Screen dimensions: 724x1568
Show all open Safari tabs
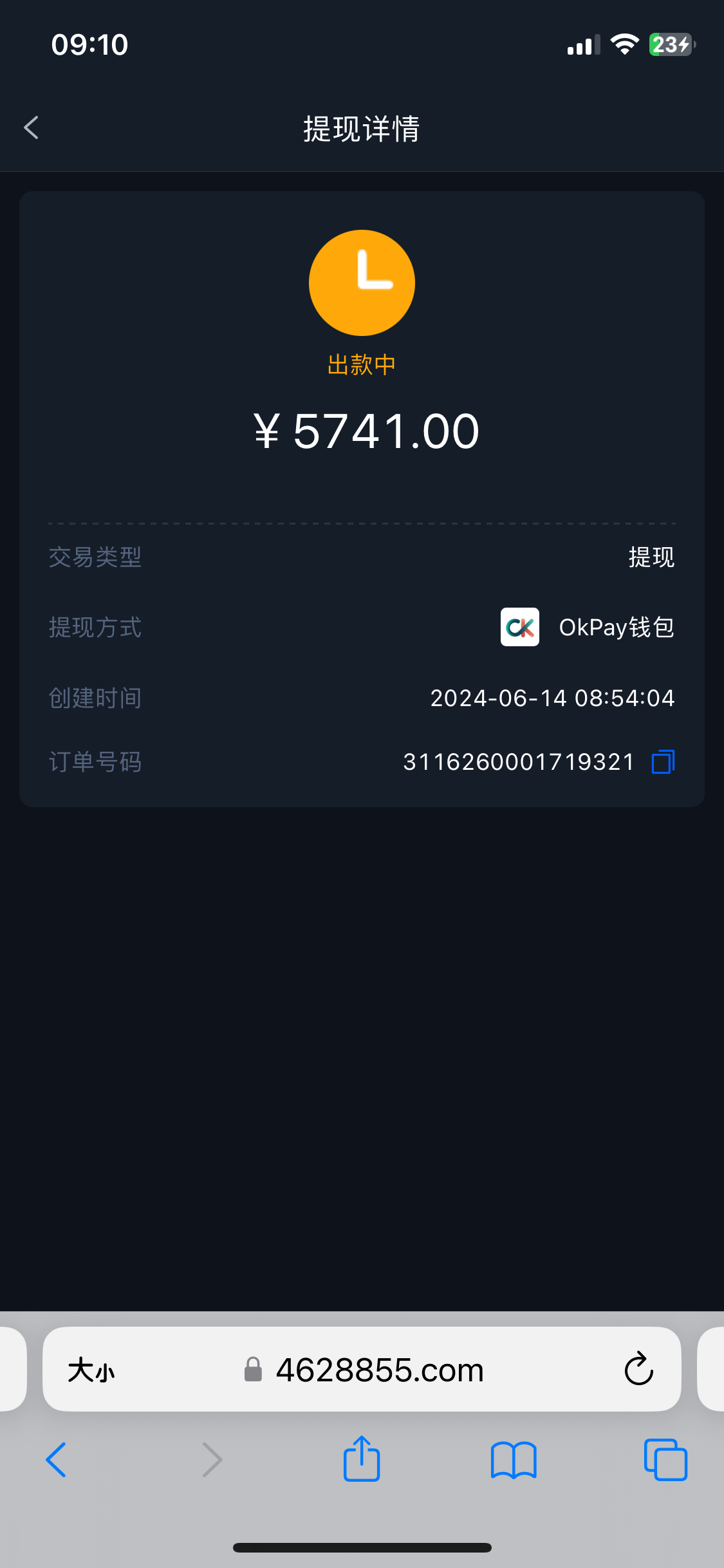(665, 1459)
